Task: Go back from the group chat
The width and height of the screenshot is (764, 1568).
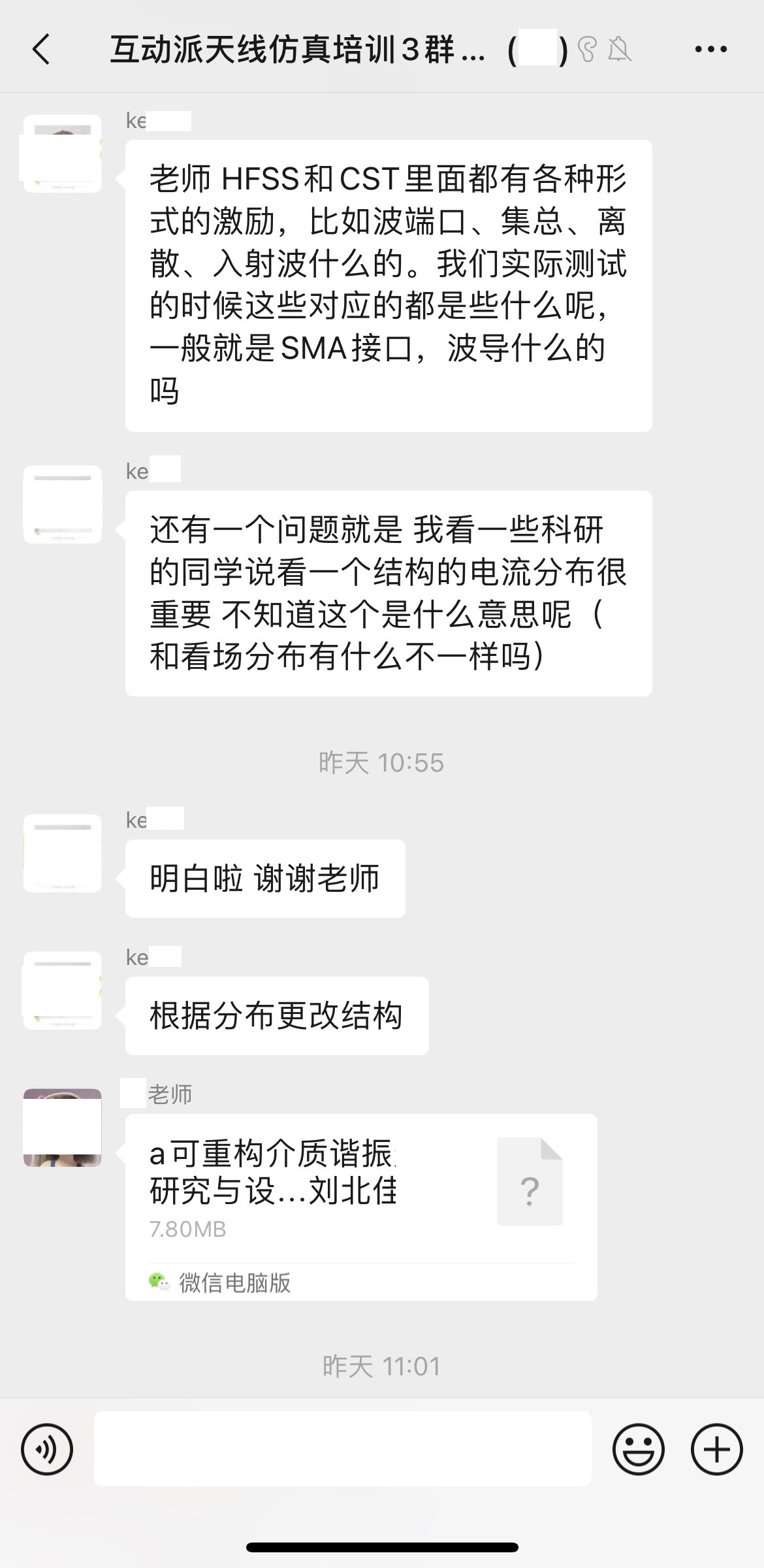Action: coord(42,50)
